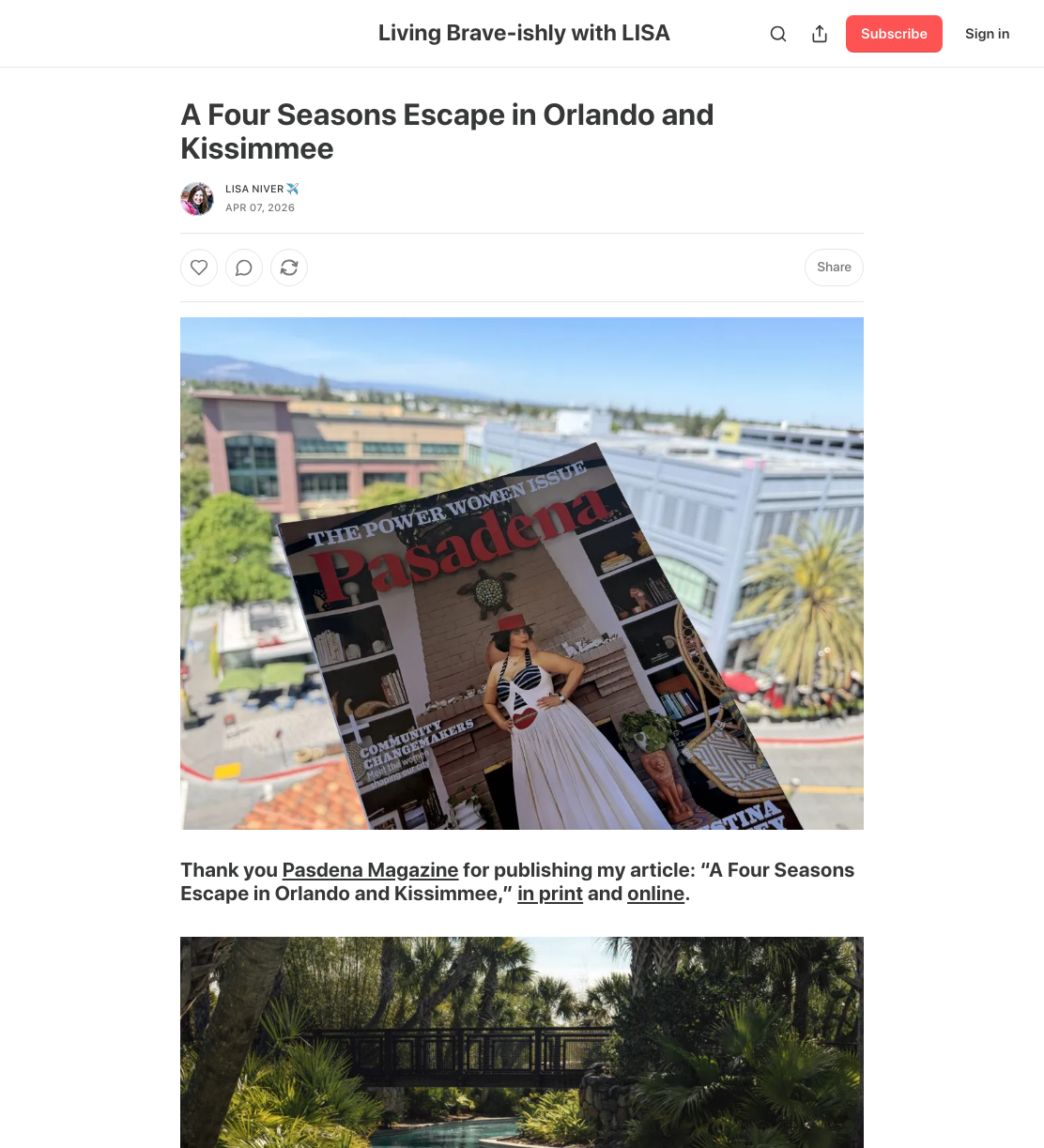
Task: Restack this post
Action: point(289,268)
